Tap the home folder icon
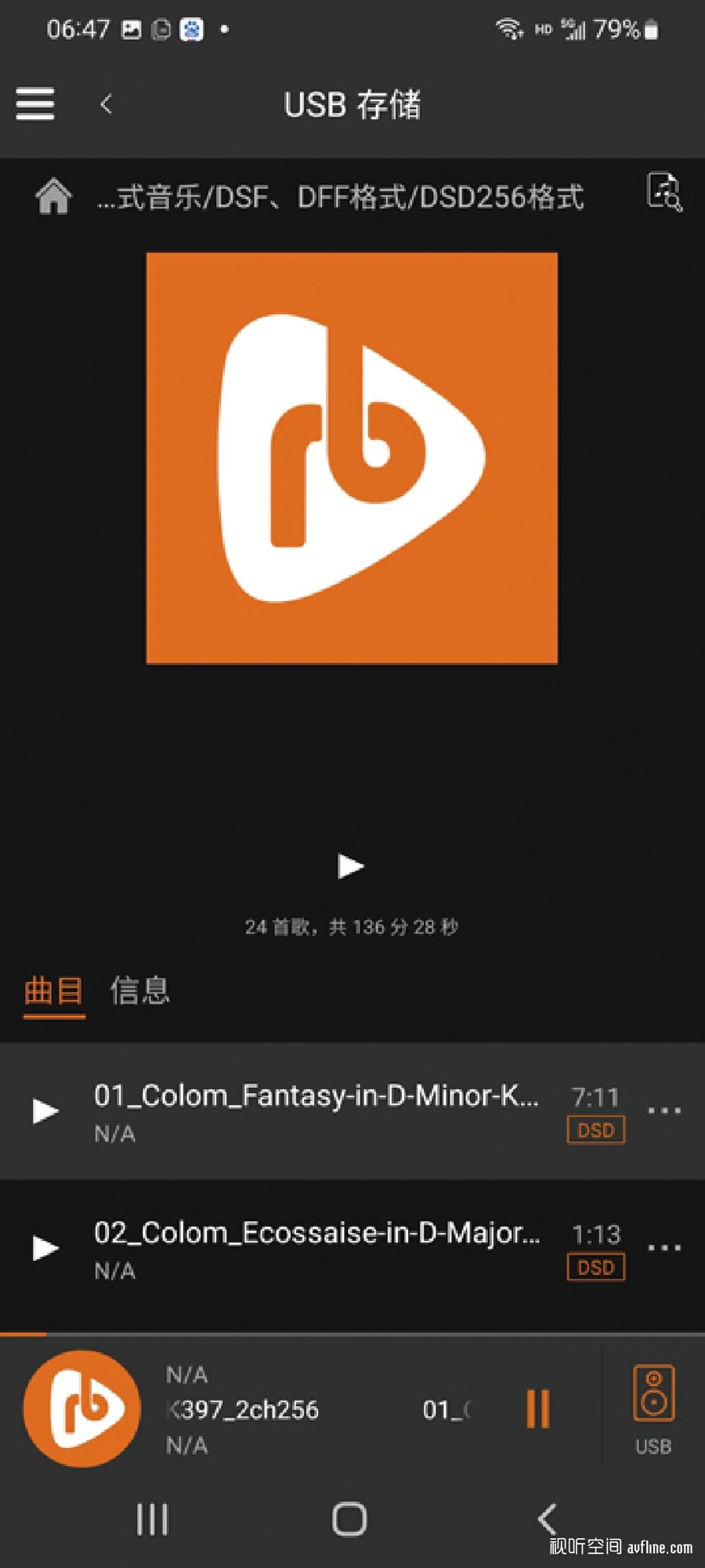Viewport: 705px width, 1568px height. (x=53, y=196)
